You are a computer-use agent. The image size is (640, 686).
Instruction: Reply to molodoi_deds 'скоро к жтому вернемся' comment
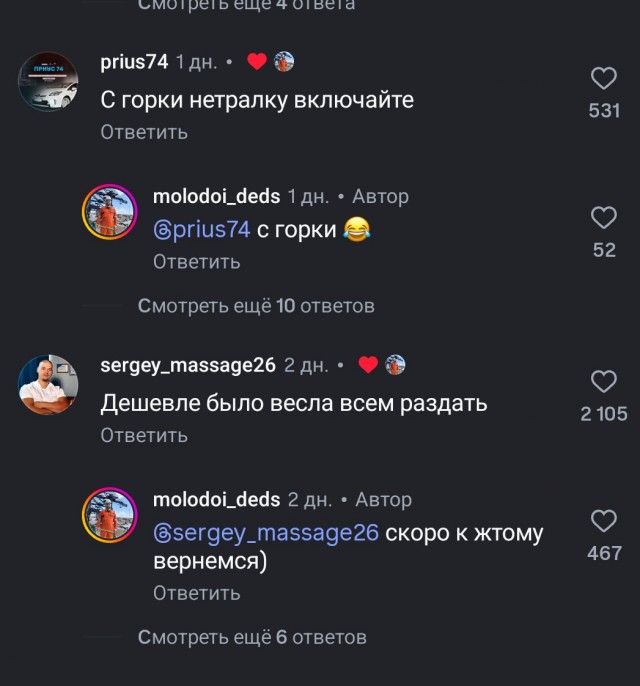pyautogui.click(x=196, y=593)
